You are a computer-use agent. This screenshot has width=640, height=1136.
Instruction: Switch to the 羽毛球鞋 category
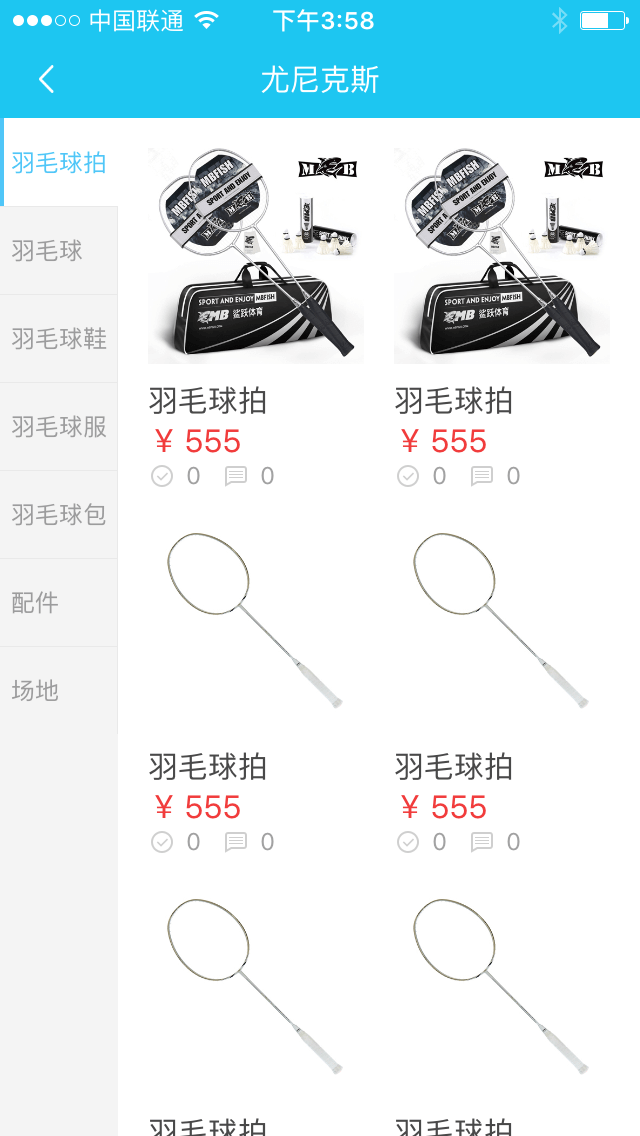pos(59,339)
